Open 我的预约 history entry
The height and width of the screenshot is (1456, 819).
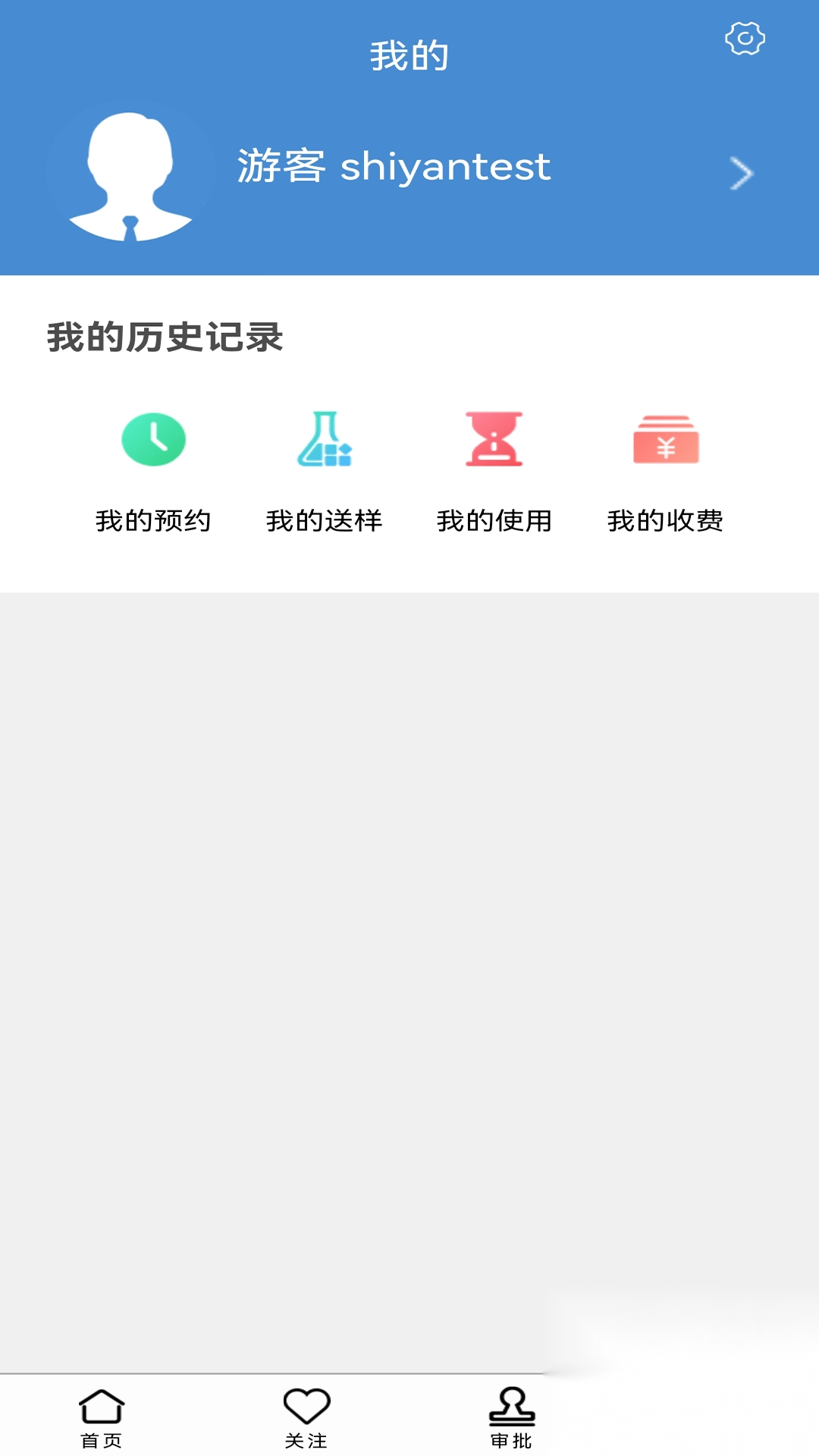coord(154,521)
